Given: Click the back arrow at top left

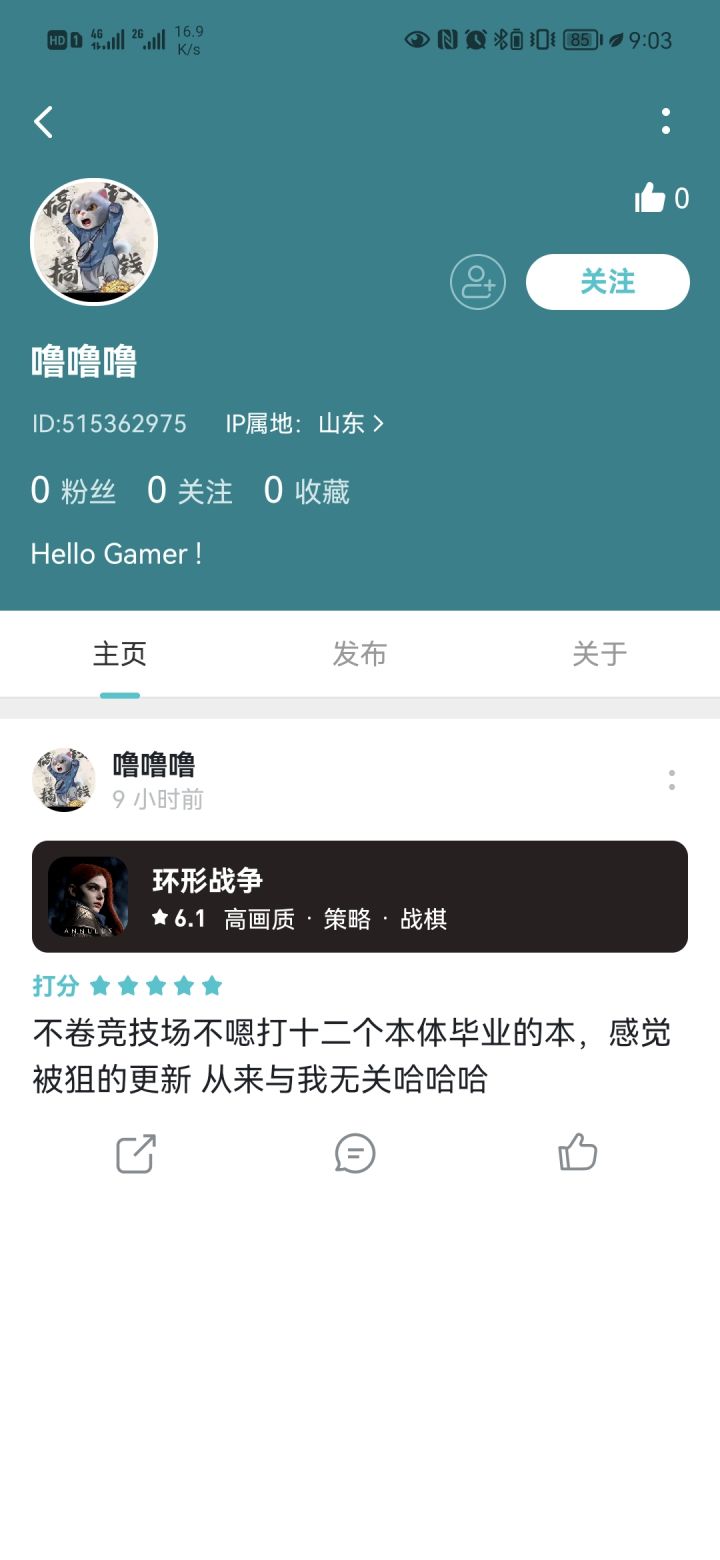Looking at the screenshot, I should 42,121.
